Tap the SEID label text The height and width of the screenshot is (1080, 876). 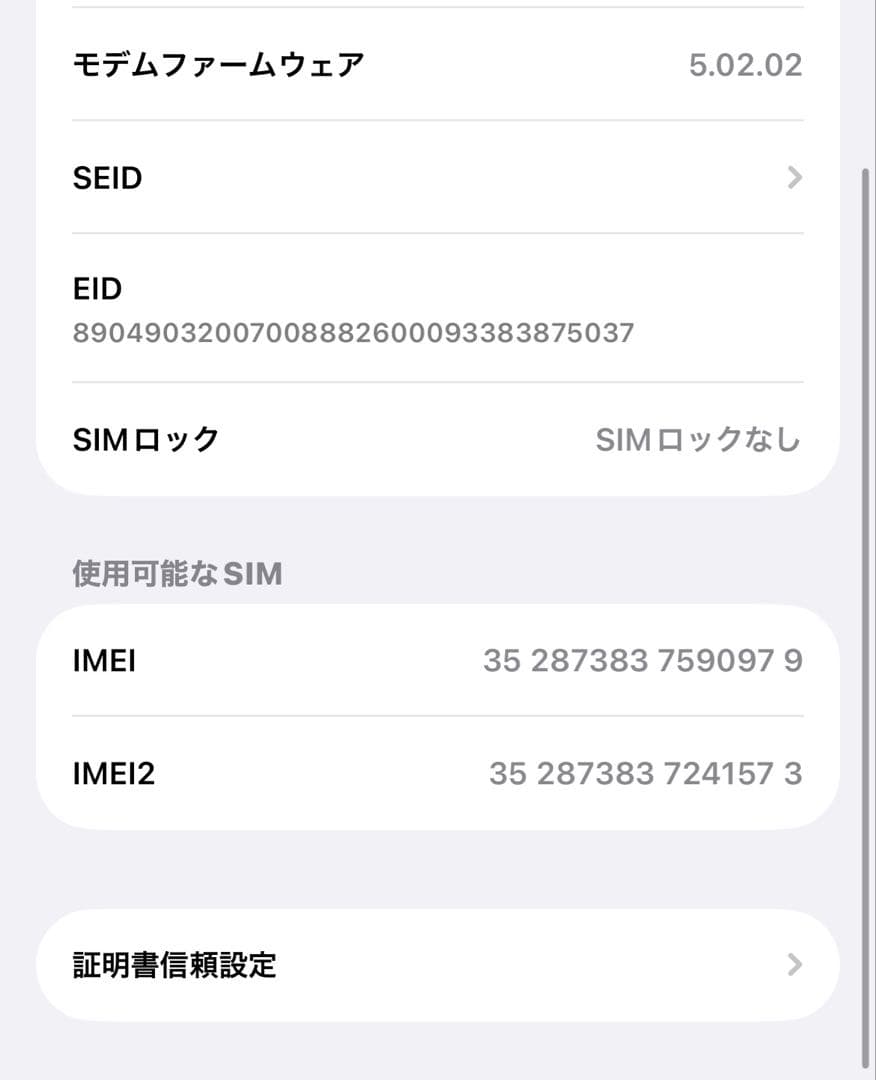107,177
